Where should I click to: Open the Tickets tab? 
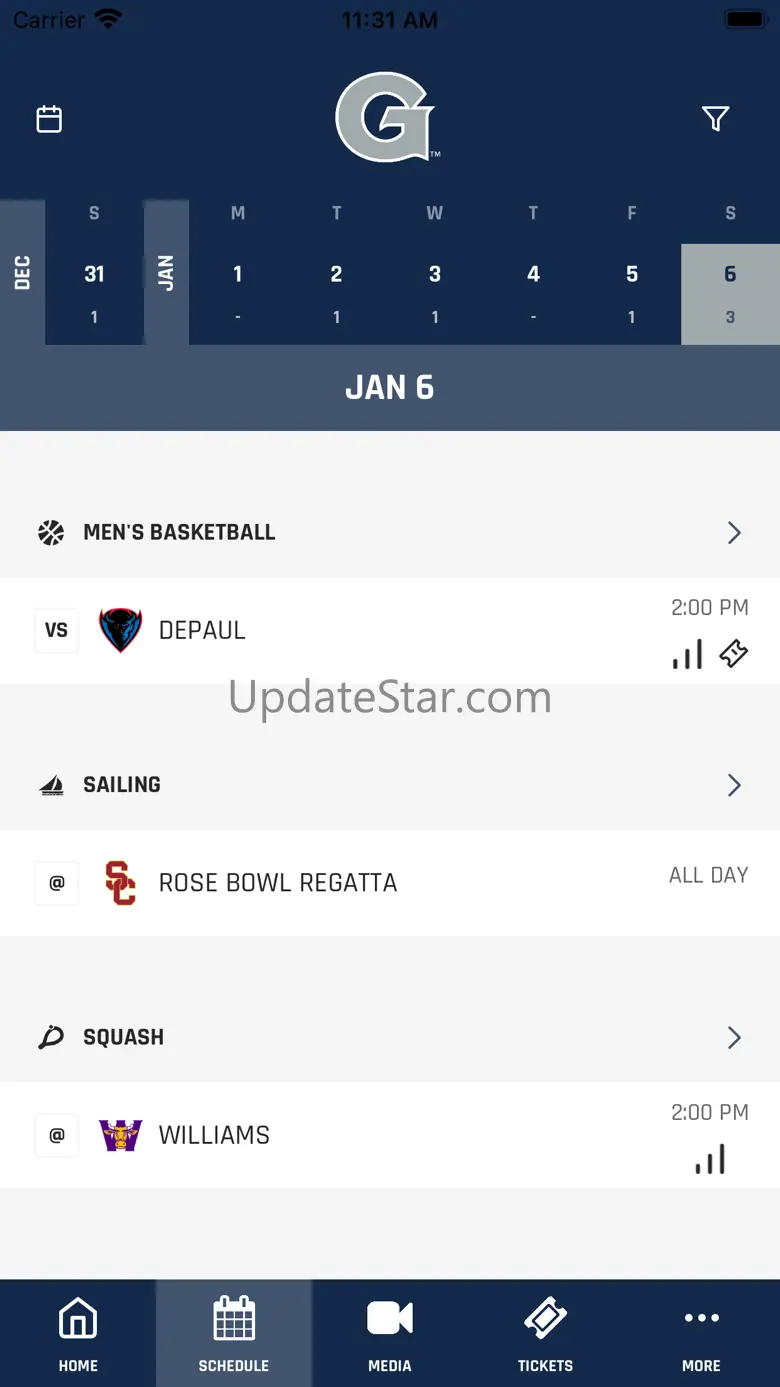point(545,1333)
